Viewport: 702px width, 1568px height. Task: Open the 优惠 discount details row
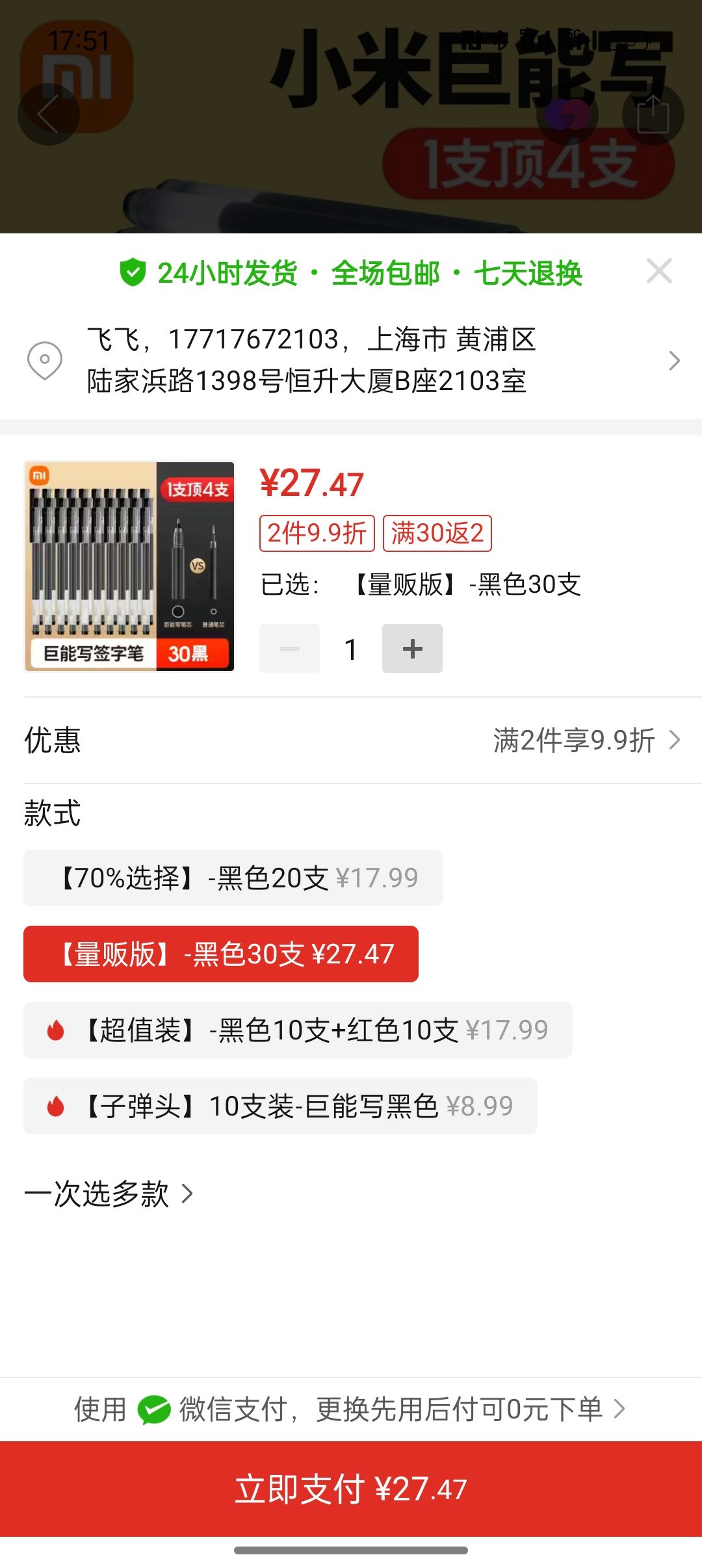[351, 740]
